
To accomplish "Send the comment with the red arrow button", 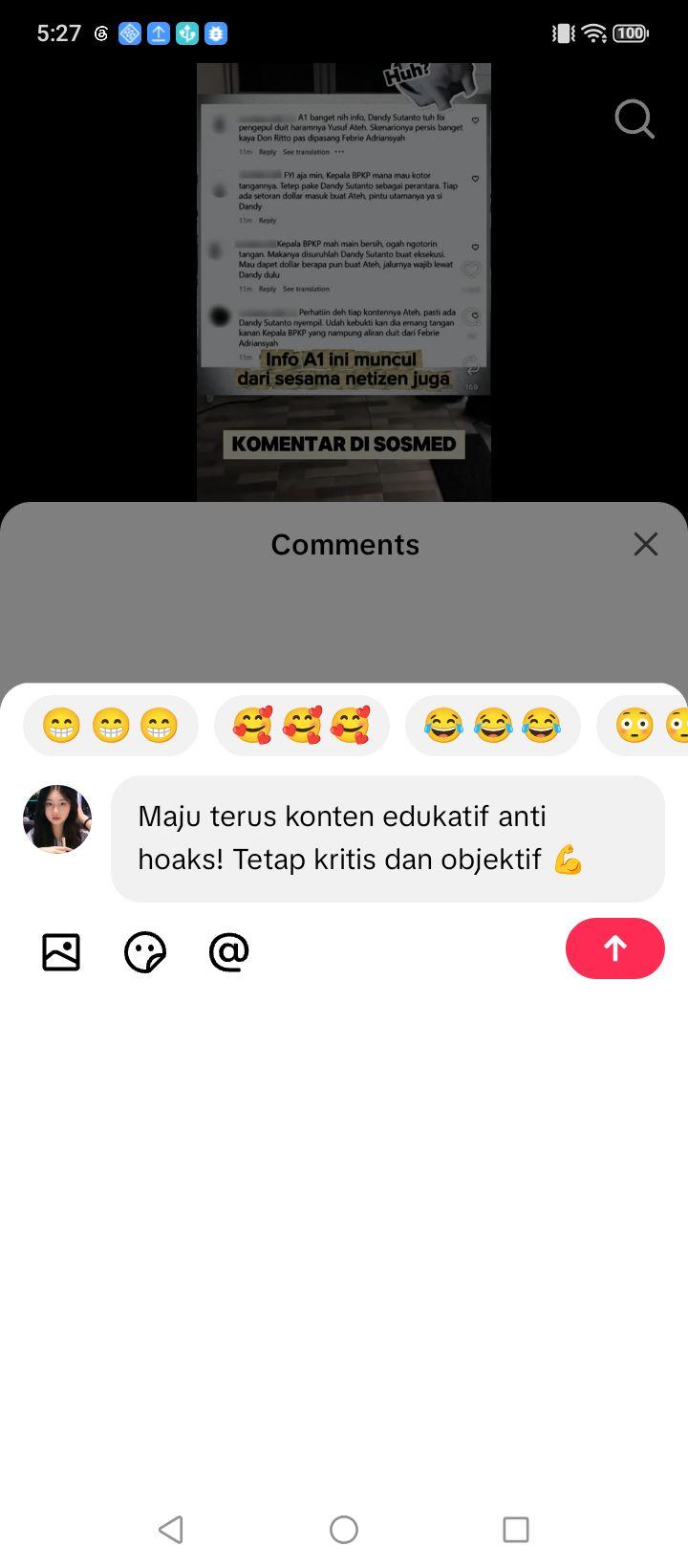I will pyautogui.click(x=614, y=948).
